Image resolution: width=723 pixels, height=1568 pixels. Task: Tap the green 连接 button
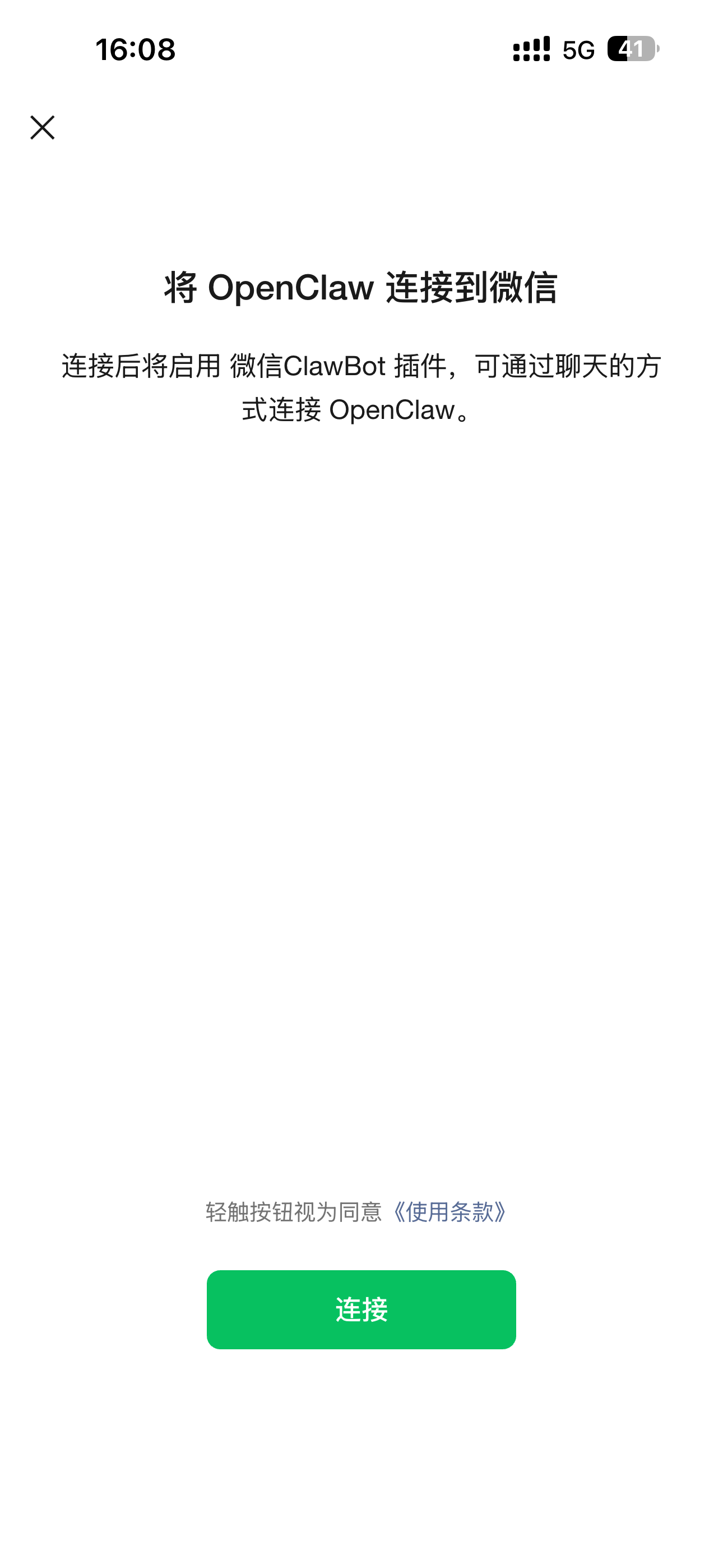[x=361, y=1309]
